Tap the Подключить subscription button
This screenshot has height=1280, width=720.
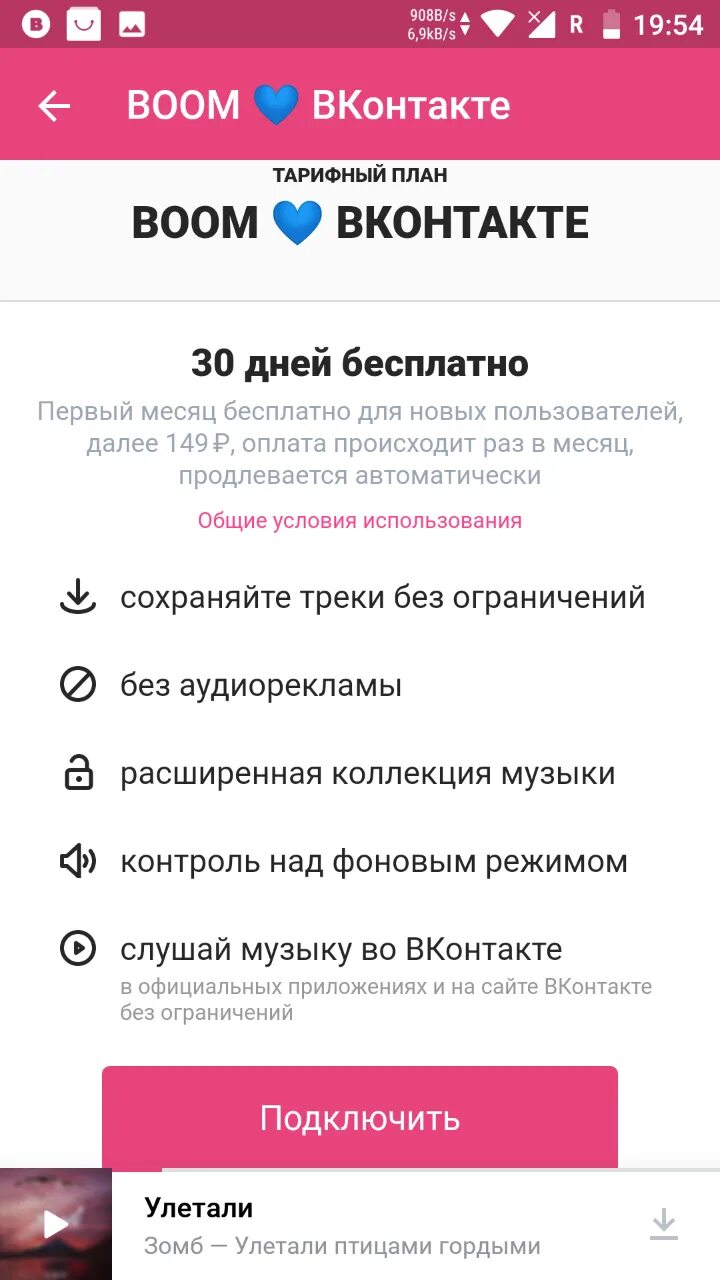click(x=360, y=1117)
